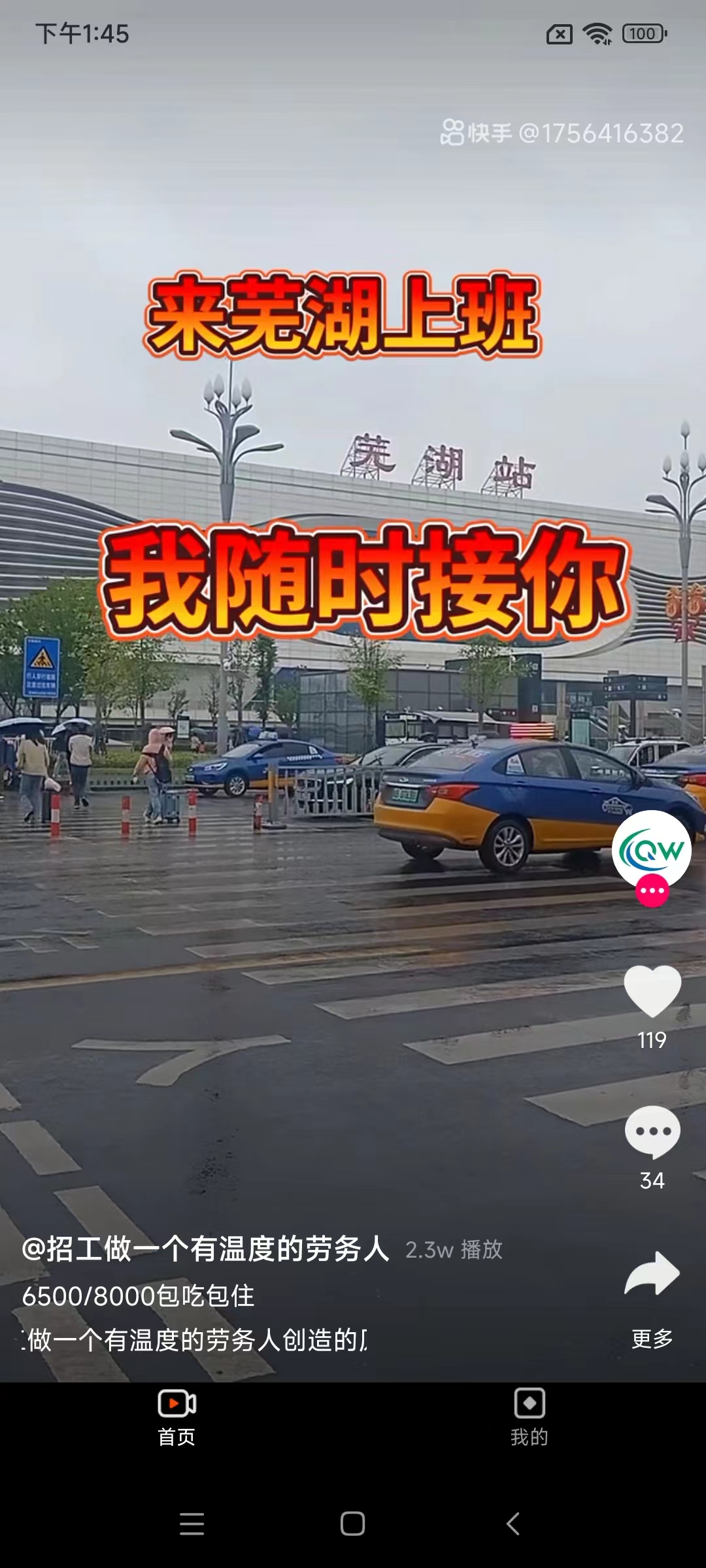The image size is (706, 1568).
Task: Tap the scrolling music/sound label 做一个有温度的劳务人创造的
Action: (195, 1341)
